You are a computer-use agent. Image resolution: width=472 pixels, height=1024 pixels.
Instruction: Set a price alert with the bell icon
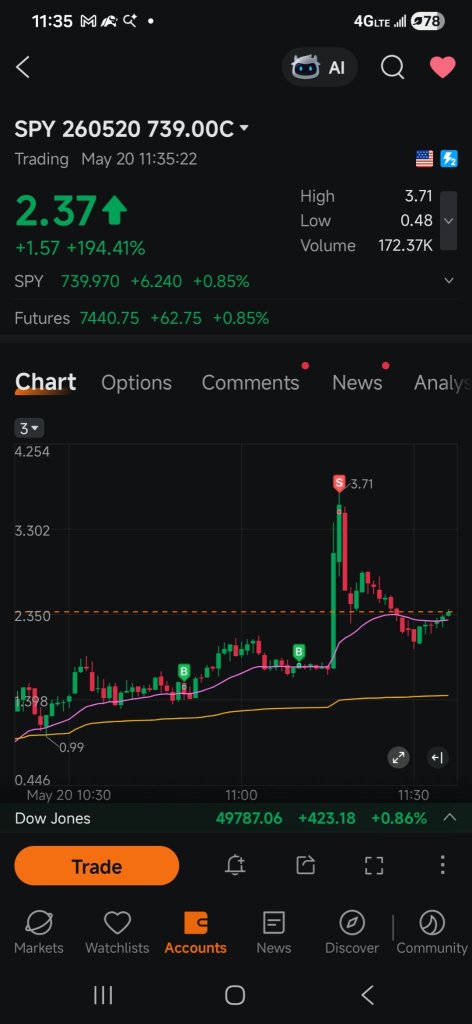click(x=235, y=865)
